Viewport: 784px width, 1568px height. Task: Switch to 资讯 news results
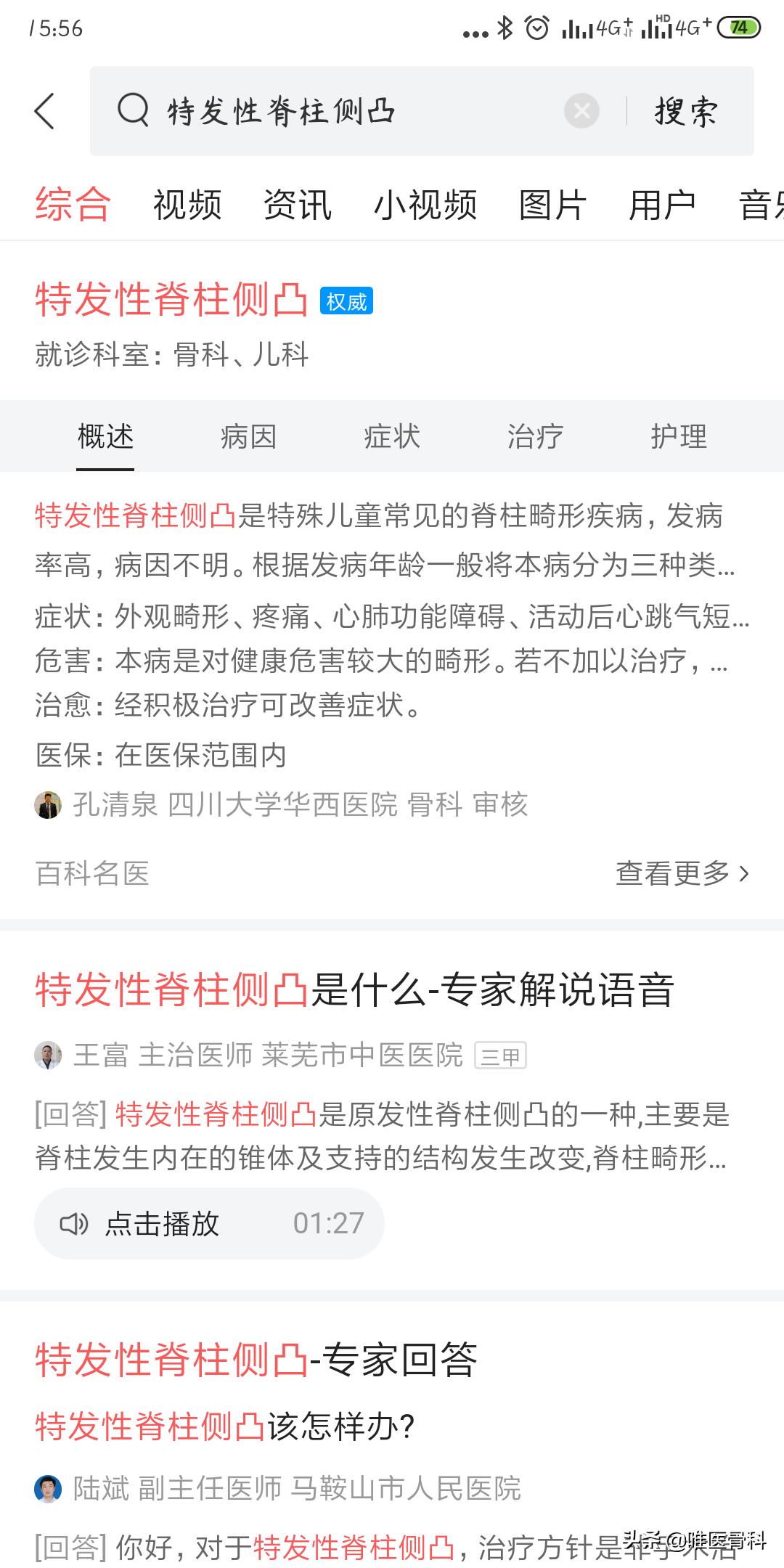[x=298, y=205]
